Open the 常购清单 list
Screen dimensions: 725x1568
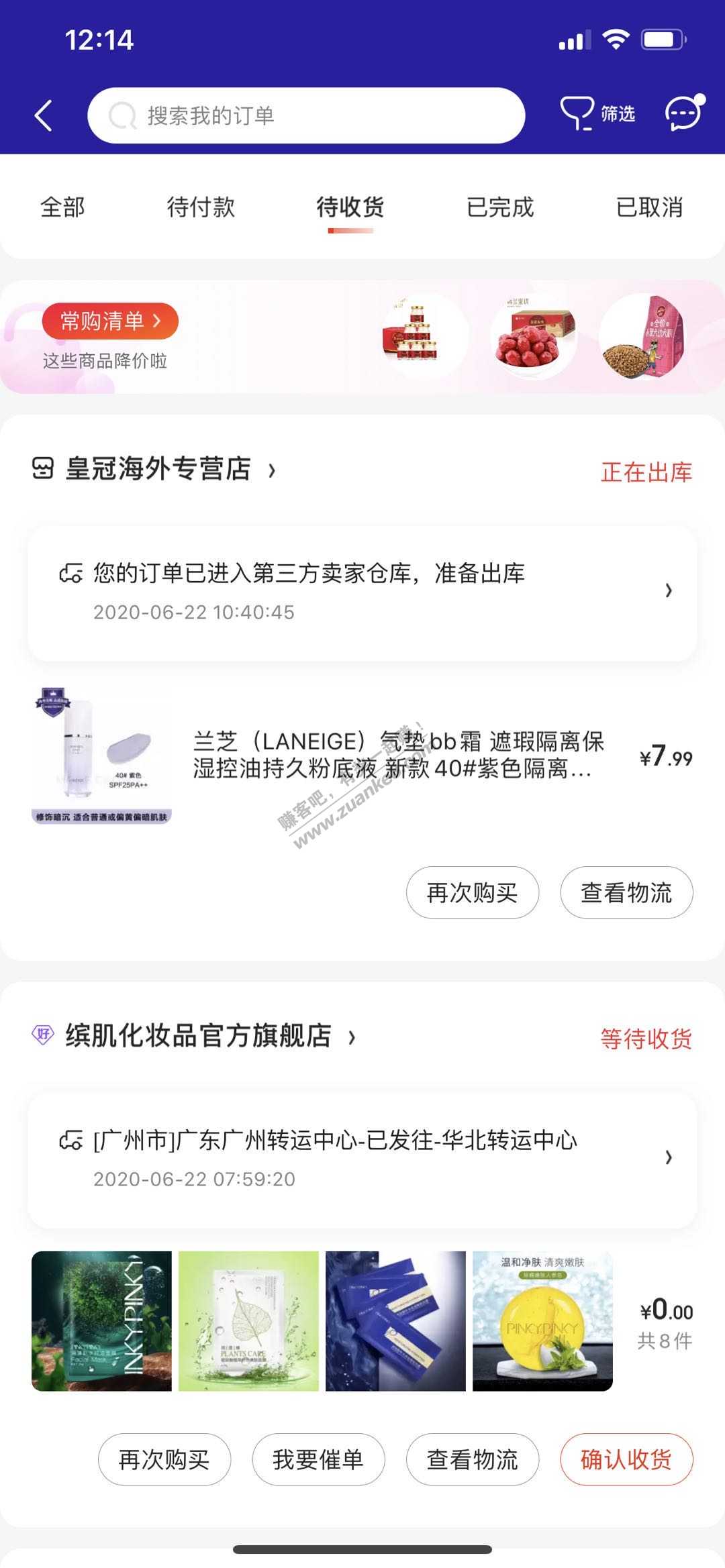(110, 321)
